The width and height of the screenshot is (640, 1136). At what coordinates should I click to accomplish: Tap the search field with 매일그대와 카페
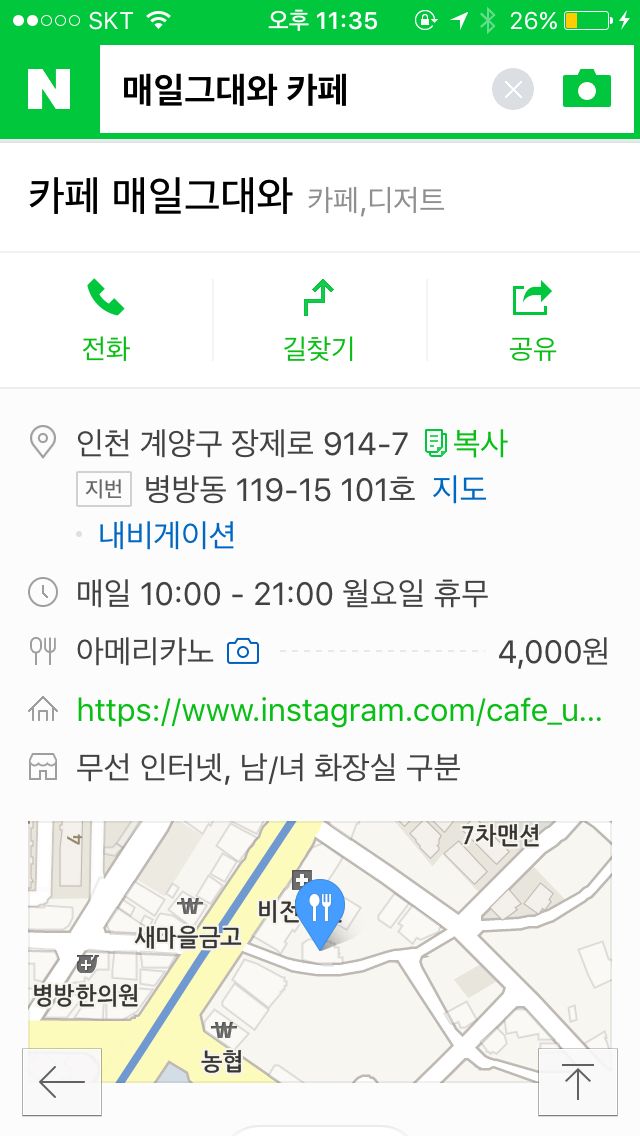click(x=294, y=89)
